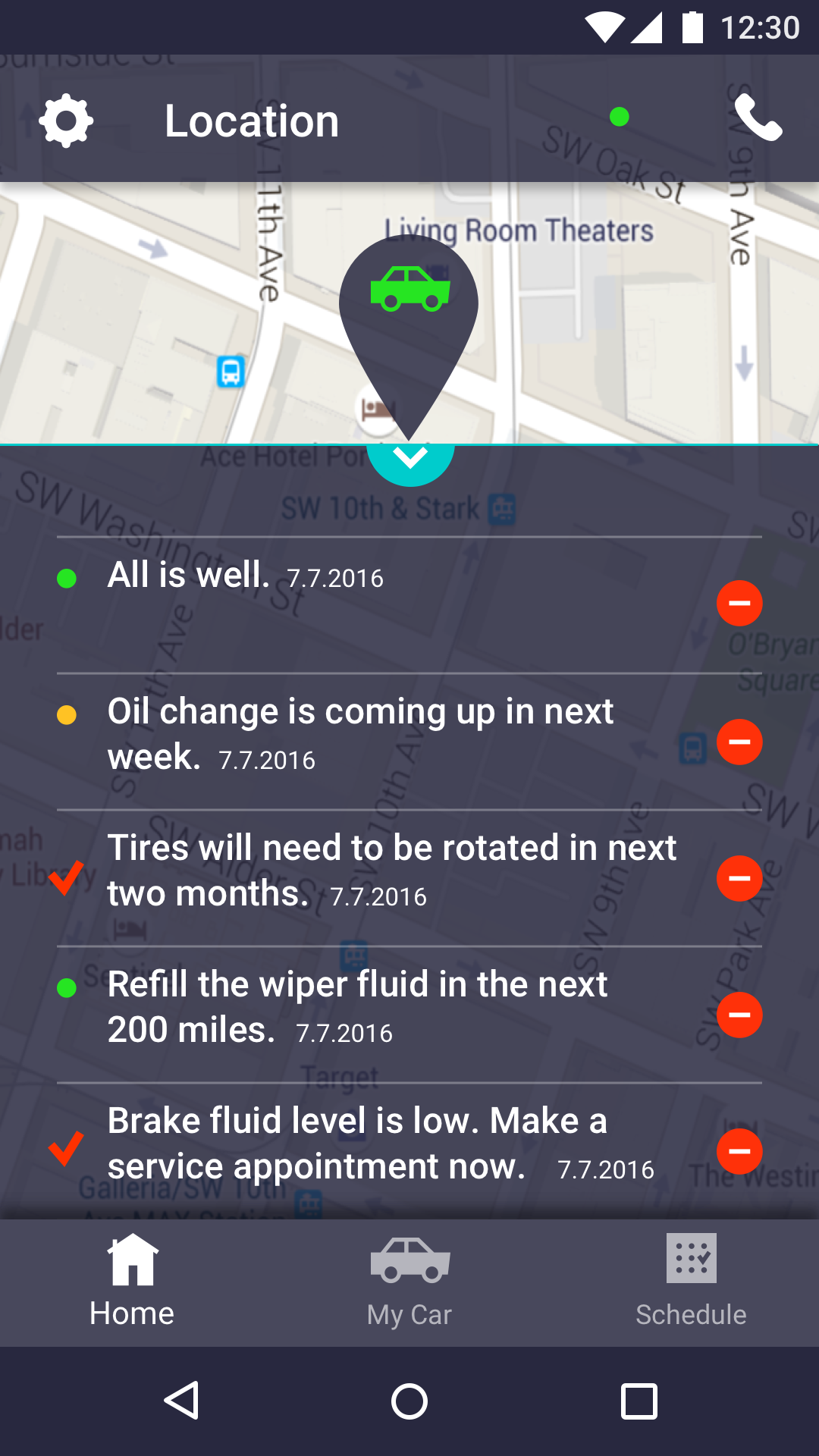The width and height of the screenshot is (819, 1456).
Task: Switch to the My Car tab
Action: [409, 1282]
